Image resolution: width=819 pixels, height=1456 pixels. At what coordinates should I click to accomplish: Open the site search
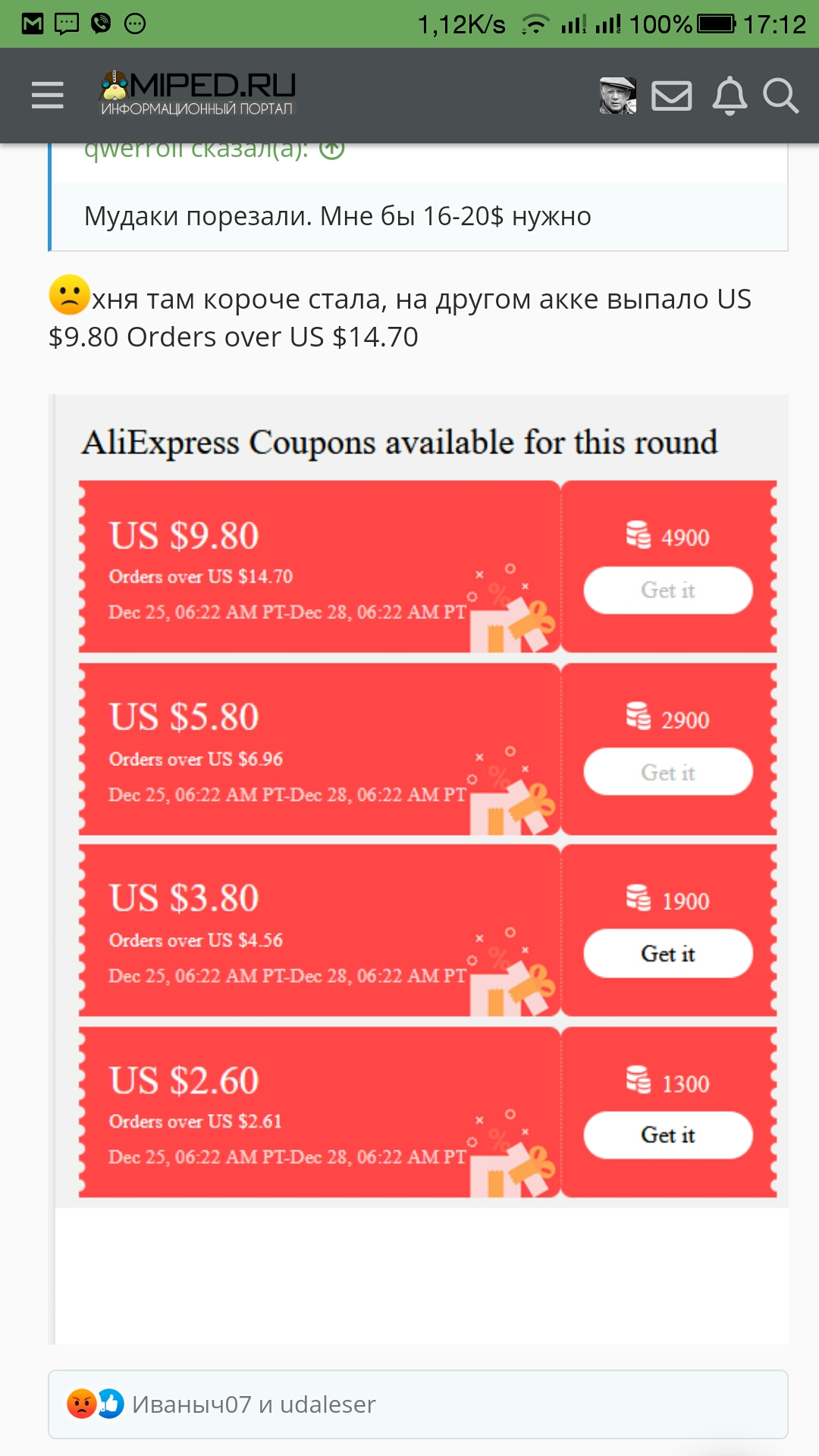coord(781,96)
